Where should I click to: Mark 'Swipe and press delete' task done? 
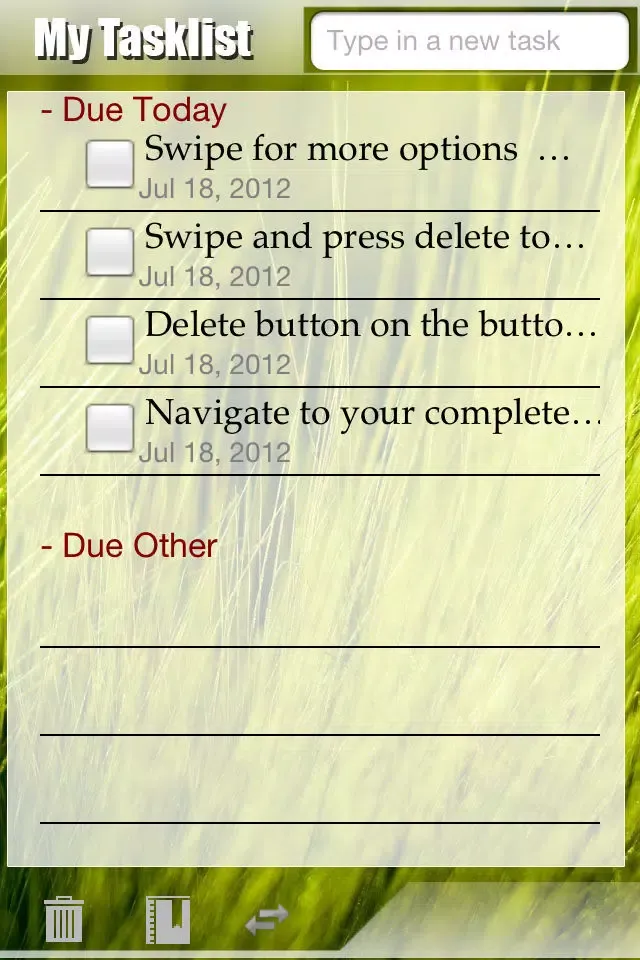click(109, 252)
